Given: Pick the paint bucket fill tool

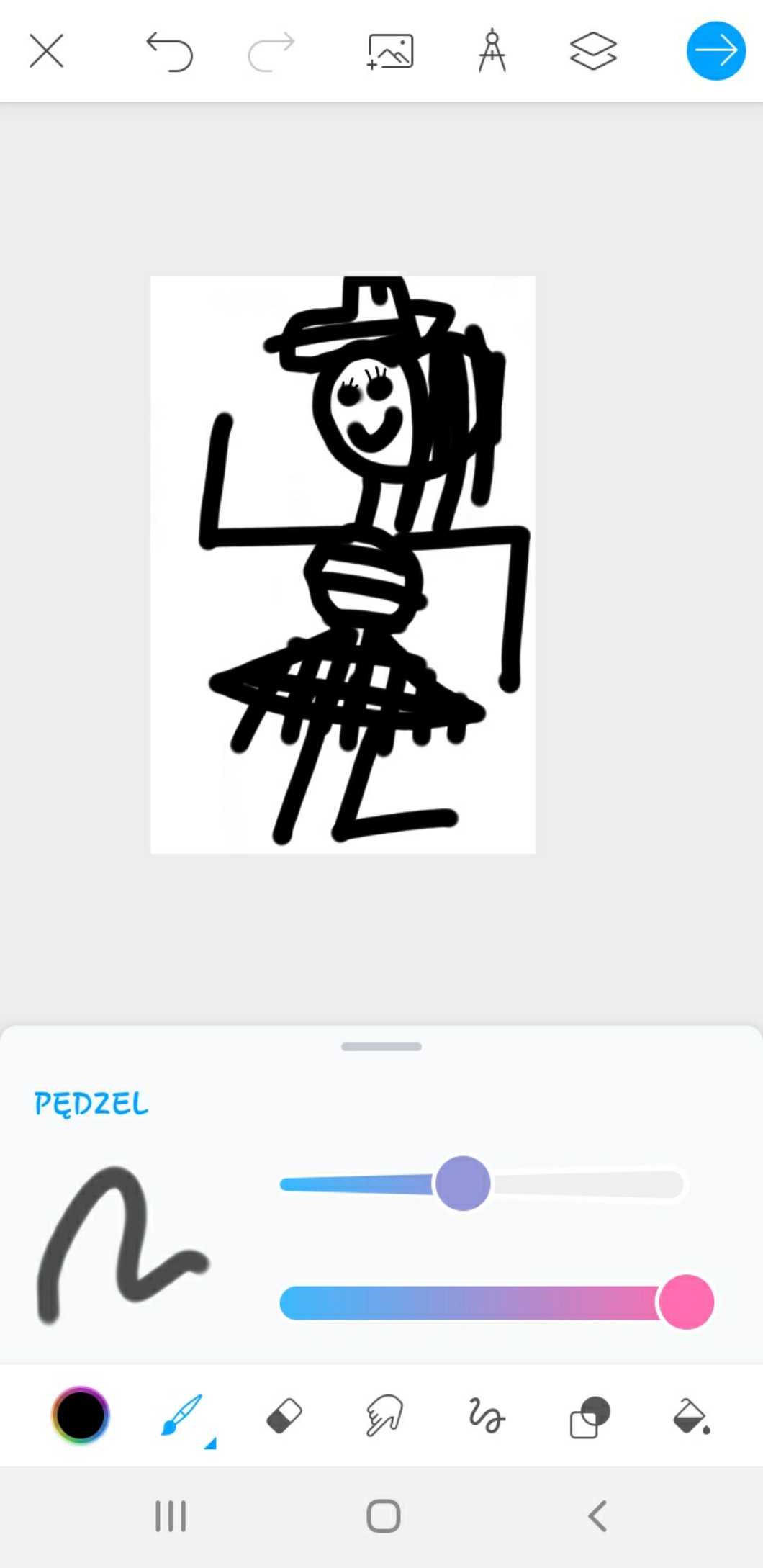Looking at the screenshot, I should point(691,1416).
